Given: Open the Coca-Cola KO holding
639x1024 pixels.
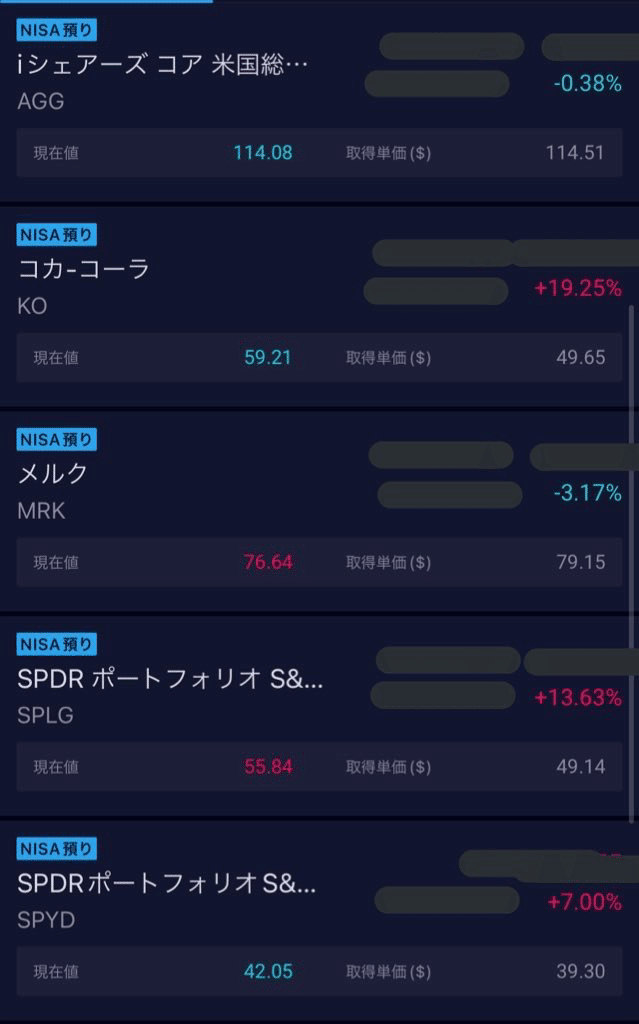Looking at the screenshot, I should pos(320,306).
